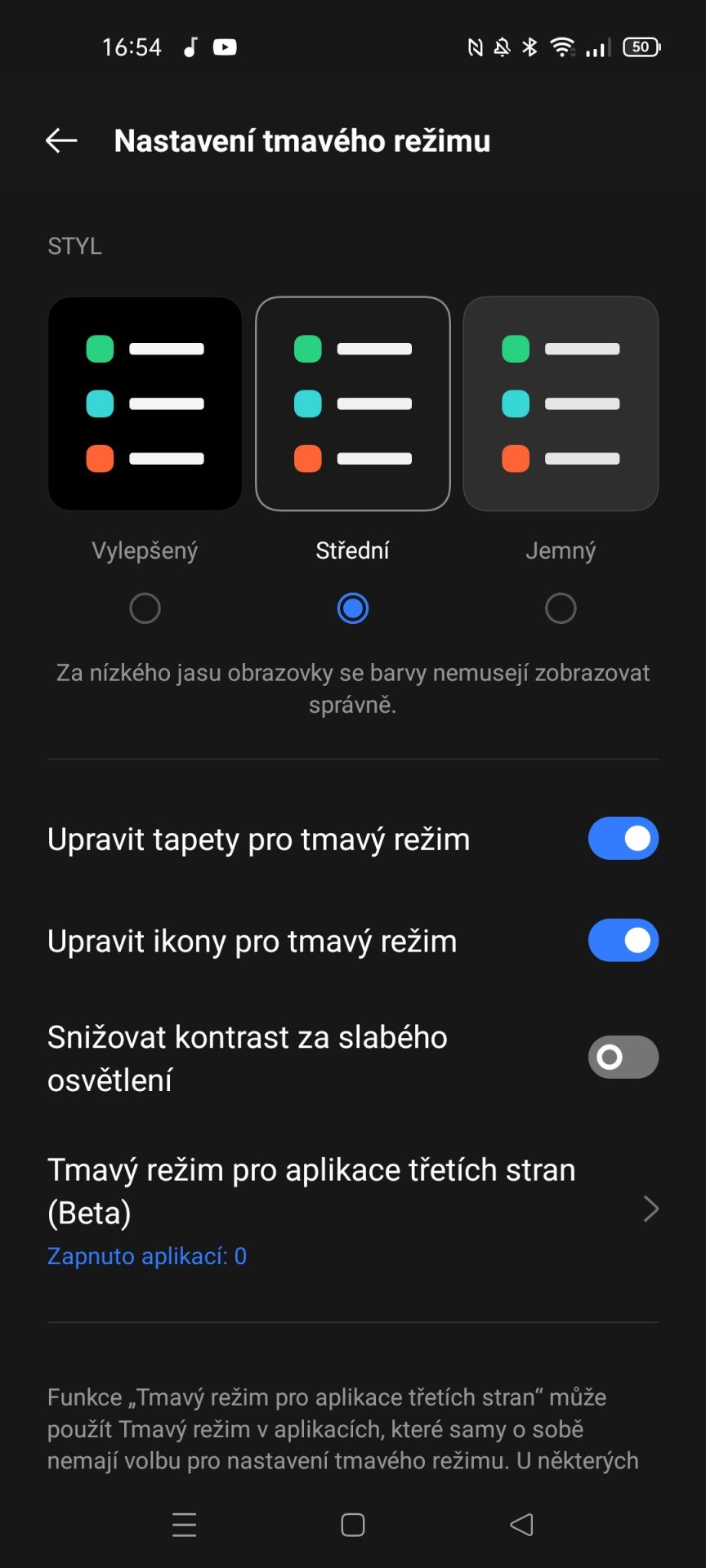Go back from dark mode settings
This screenshot has width=706, height=1568.
pos(62,140)
